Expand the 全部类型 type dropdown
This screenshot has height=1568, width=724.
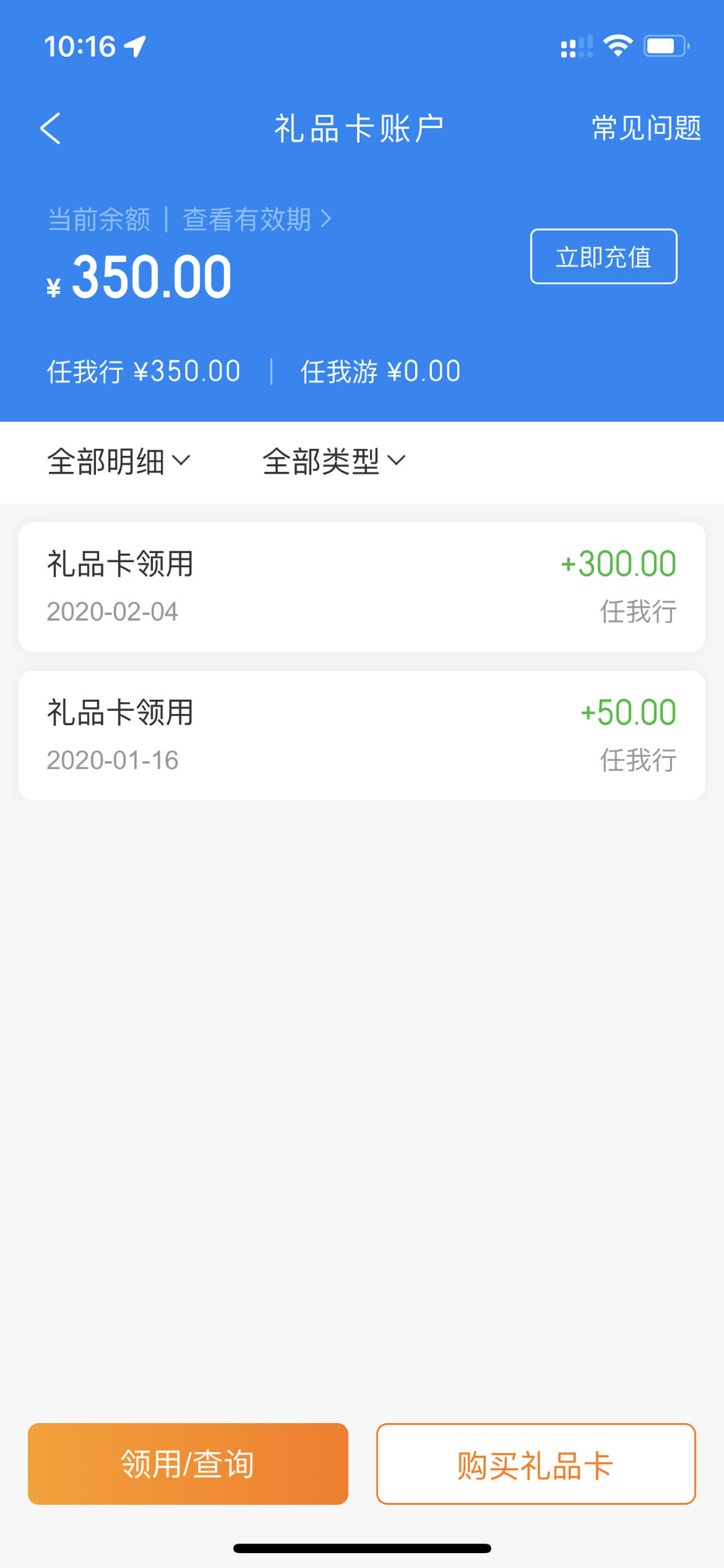pyautogui.click(x=334, y=461)
